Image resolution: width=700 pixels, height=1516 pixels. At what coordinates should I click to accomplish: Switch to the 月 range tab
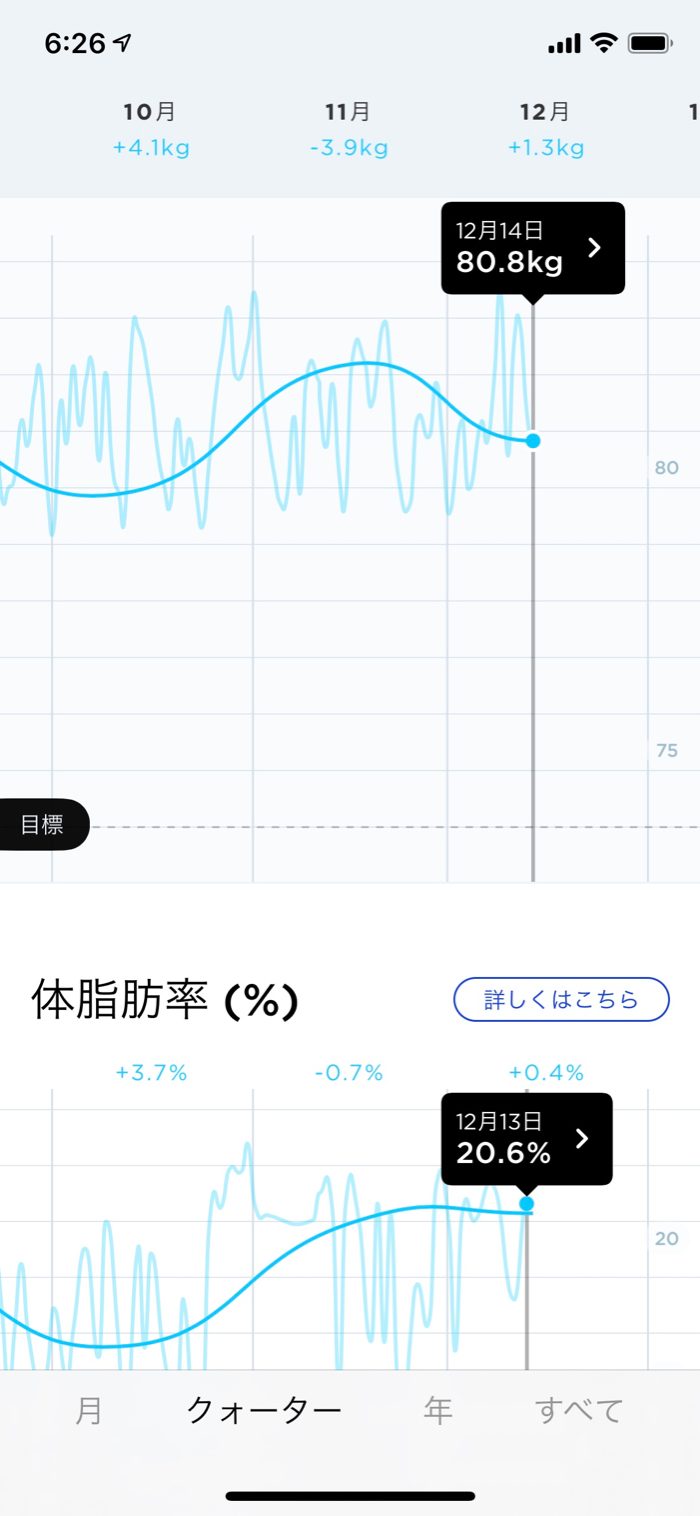tap(89, 1411)
